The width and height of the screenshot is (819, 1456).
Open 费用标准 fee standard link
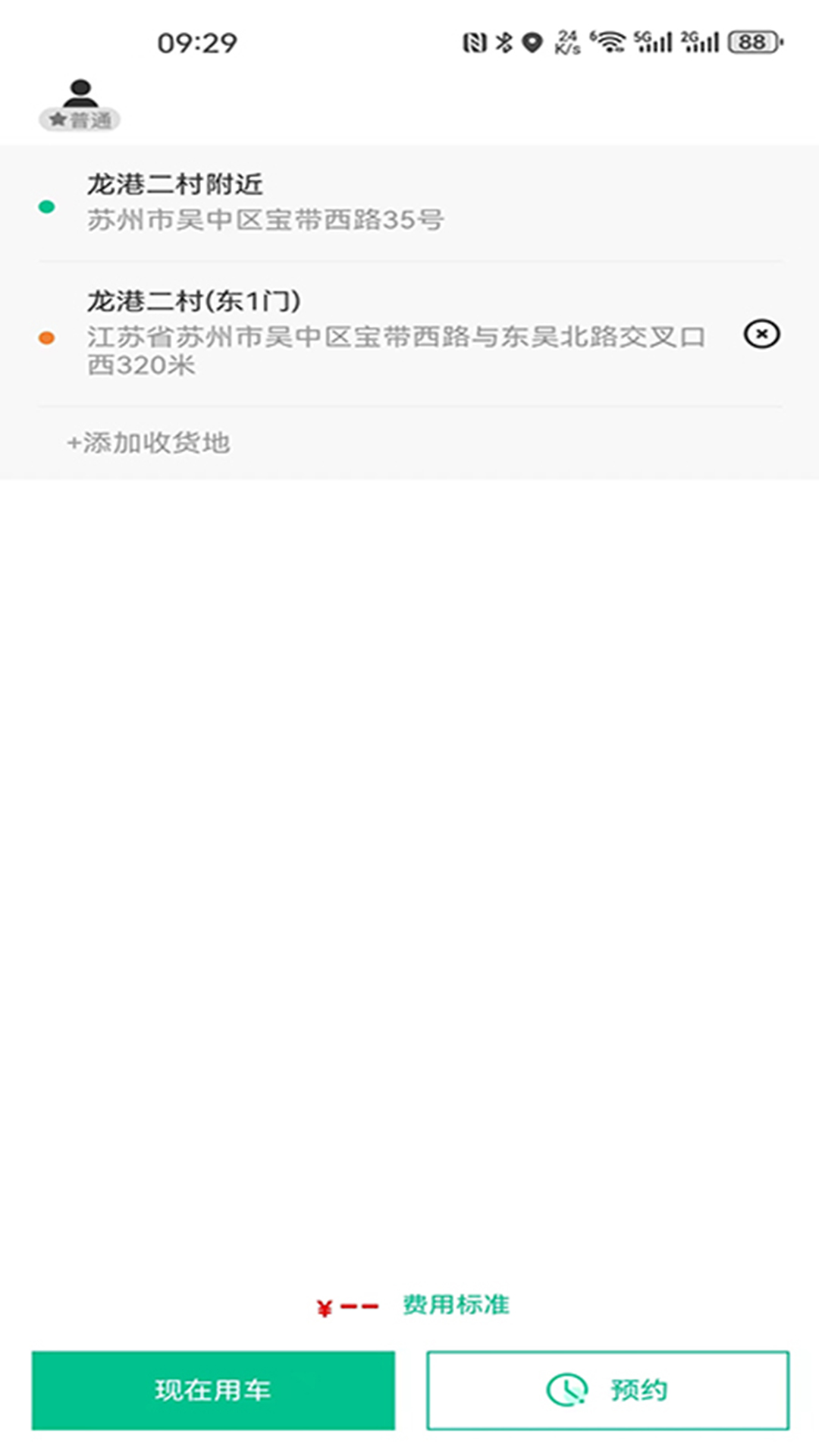click(456, 1304)
